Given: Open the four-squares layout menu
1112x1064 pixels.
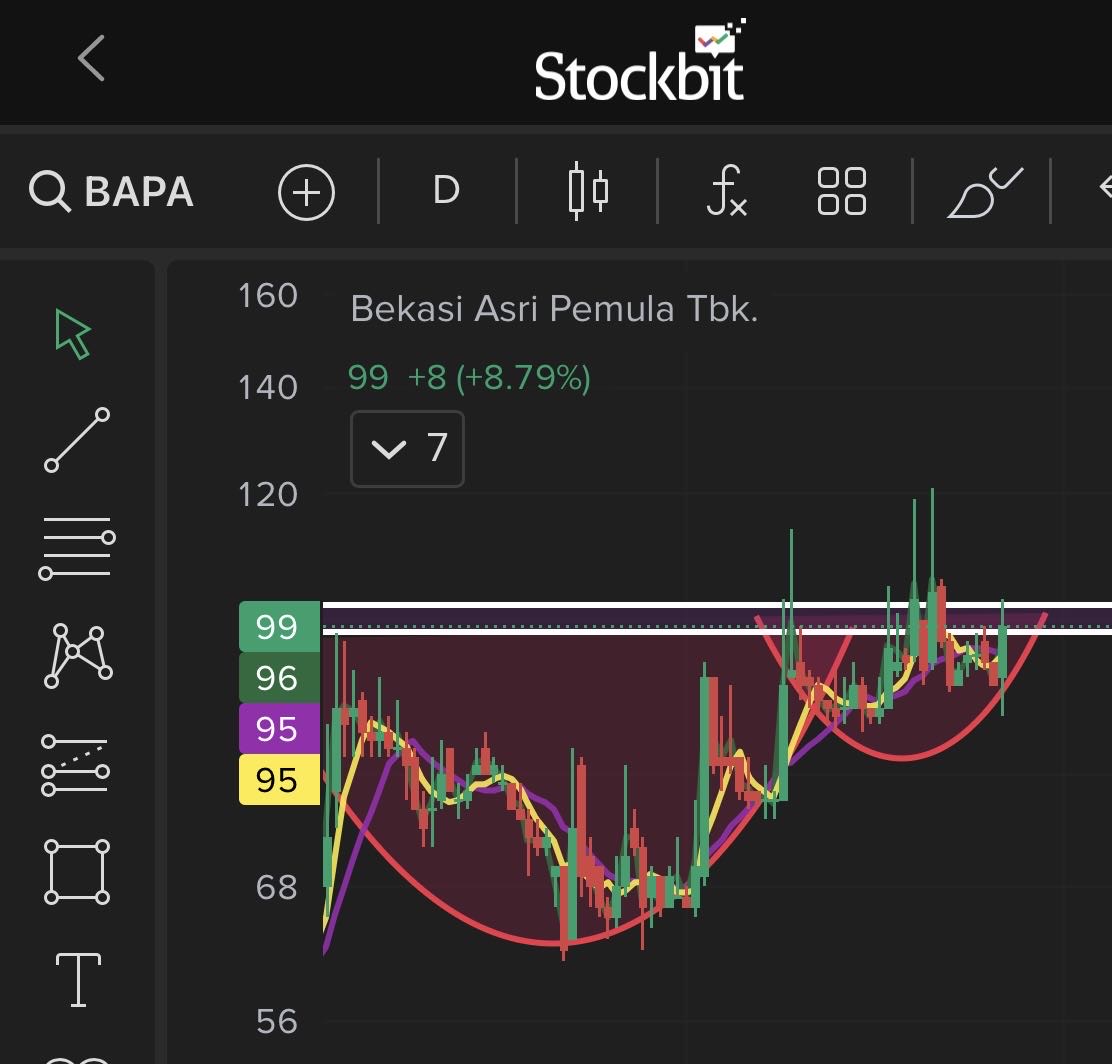Looking at the screenshot, I should [x=841, y=191].
